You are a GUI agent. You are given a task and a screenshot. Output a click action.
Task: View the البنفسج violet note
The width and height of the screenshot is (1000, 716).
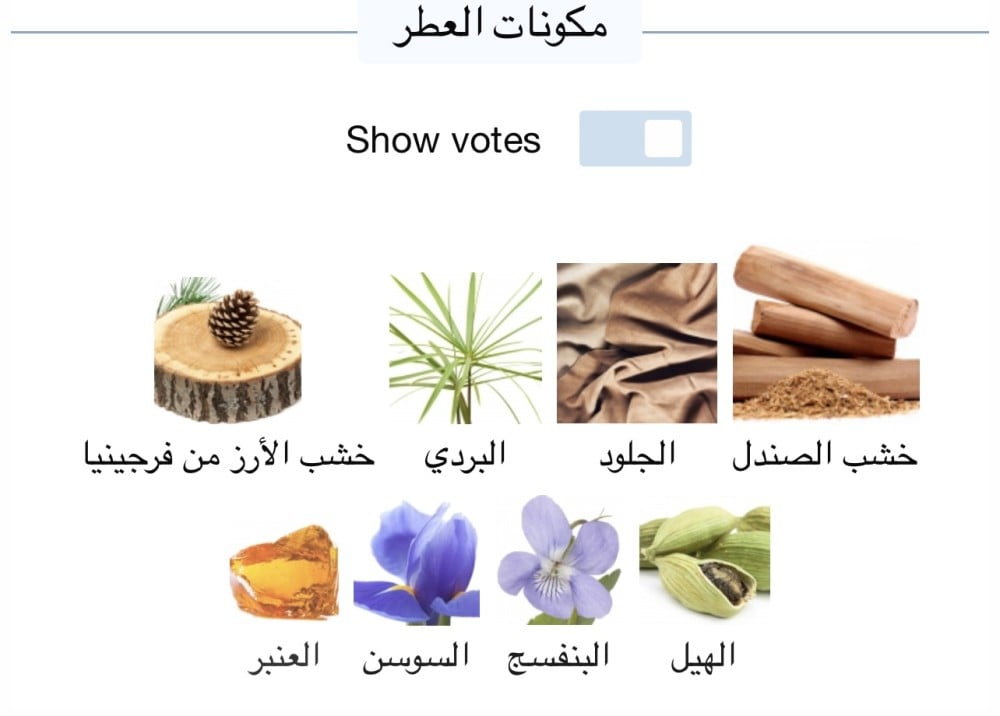558,585
